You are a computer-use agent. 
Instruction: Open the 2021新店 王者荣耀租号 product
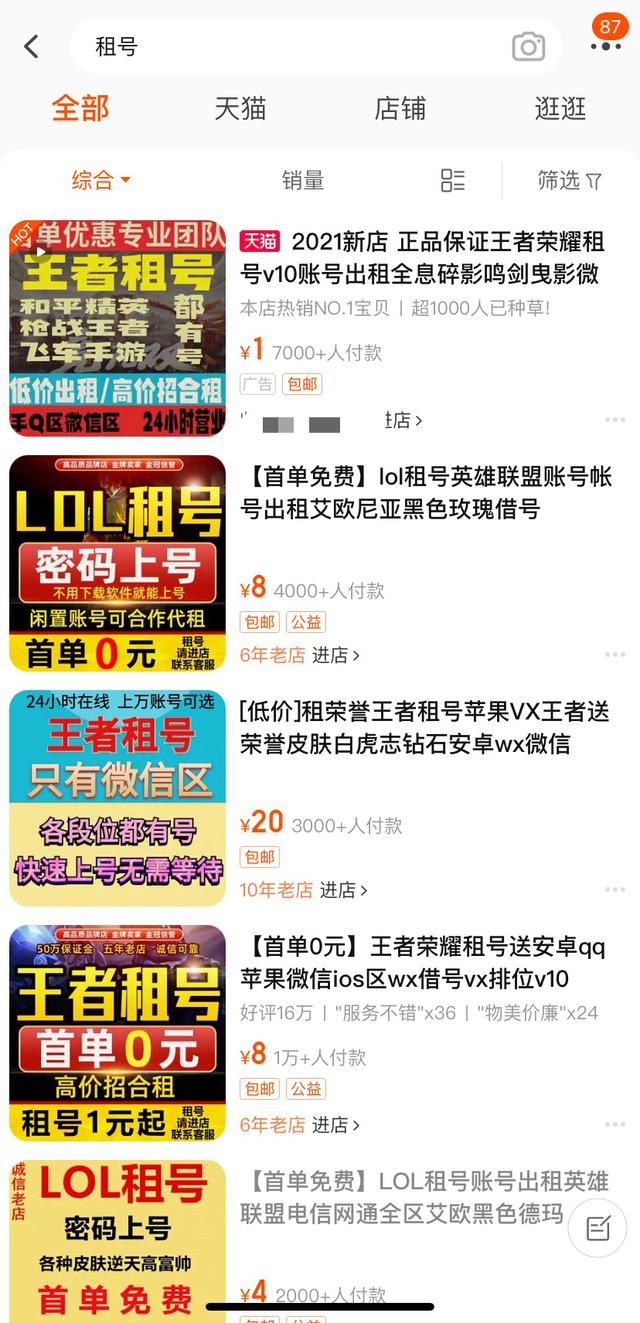[x=422, y=257]
